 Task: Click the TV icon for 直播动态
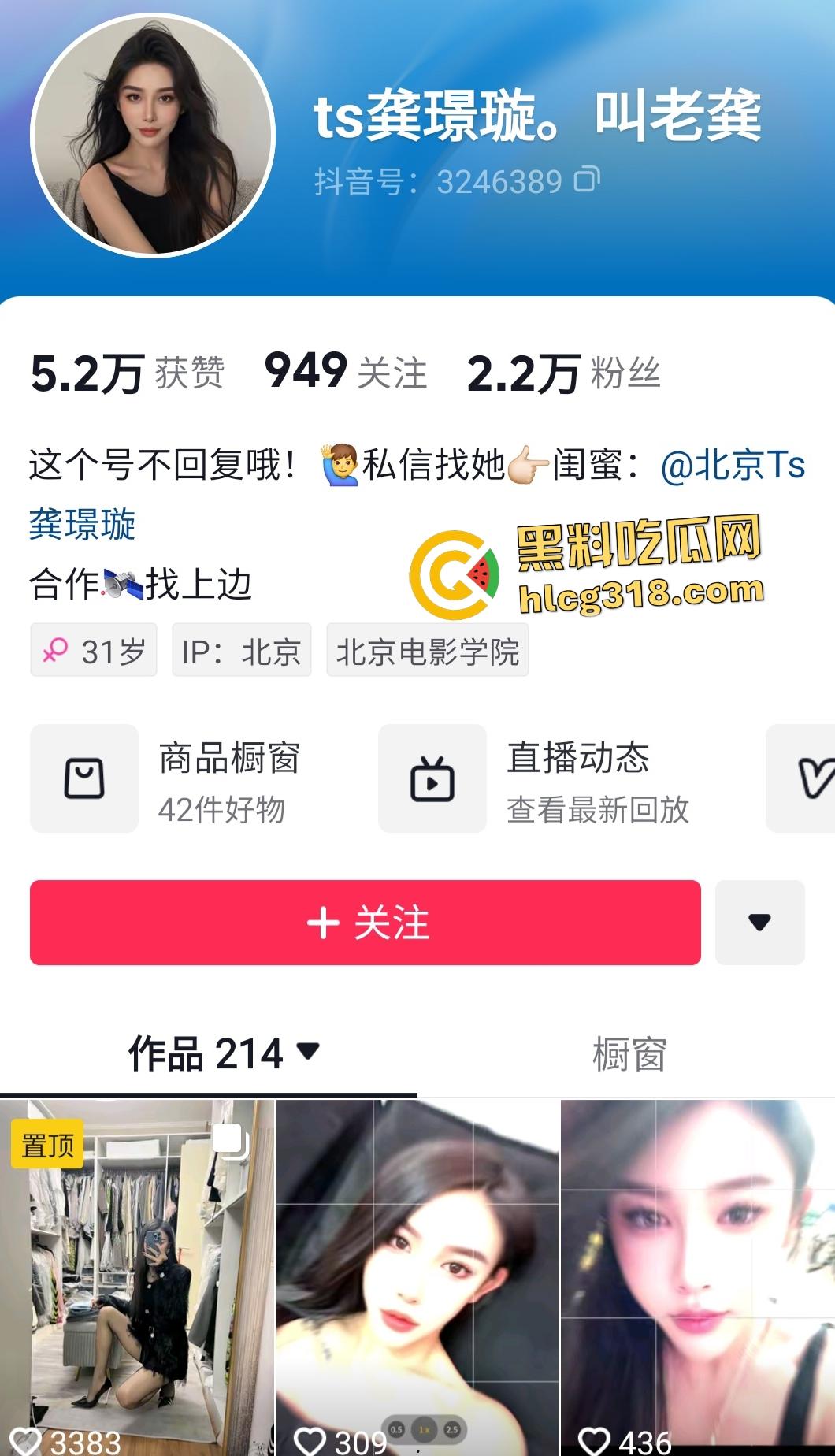tap(433, 777)
